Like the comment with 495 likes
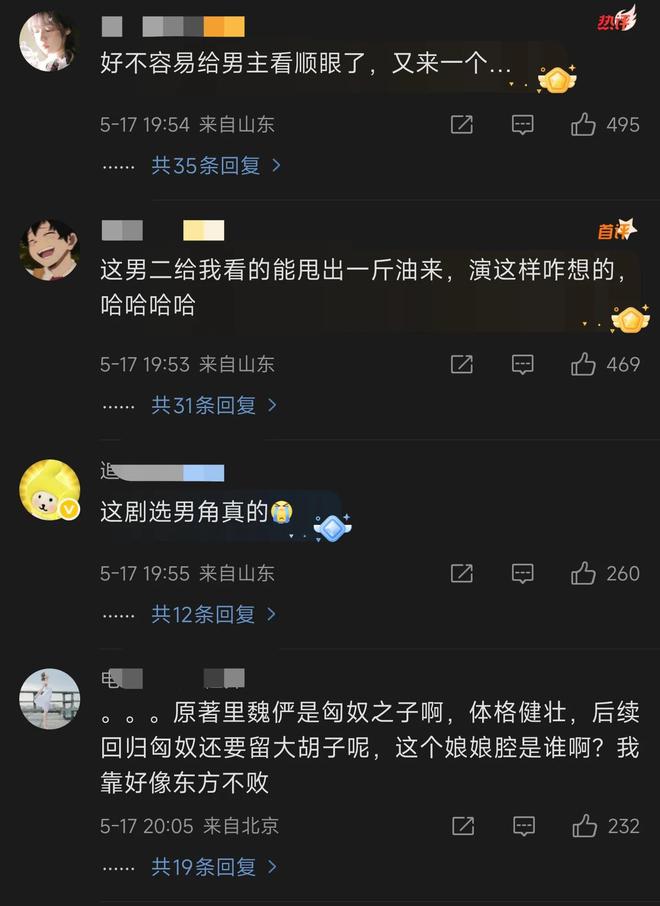The height and width of the screenshot is (906, 660). click(584, 125)
